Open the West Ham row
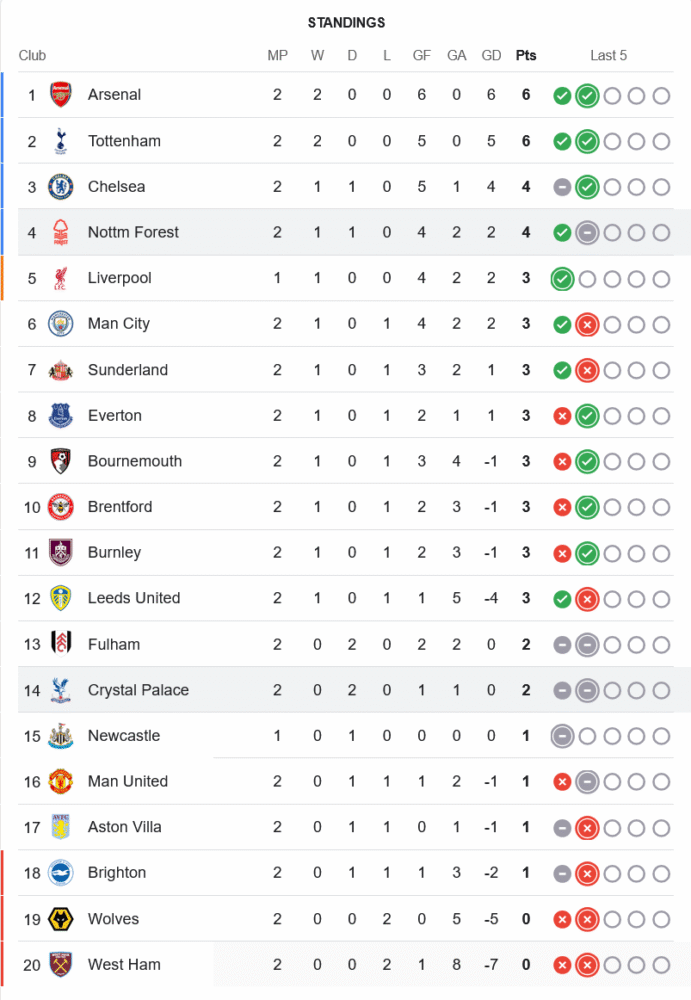Image resolution: width=691 pixels, height=1000 pixels. click(123, 965)
